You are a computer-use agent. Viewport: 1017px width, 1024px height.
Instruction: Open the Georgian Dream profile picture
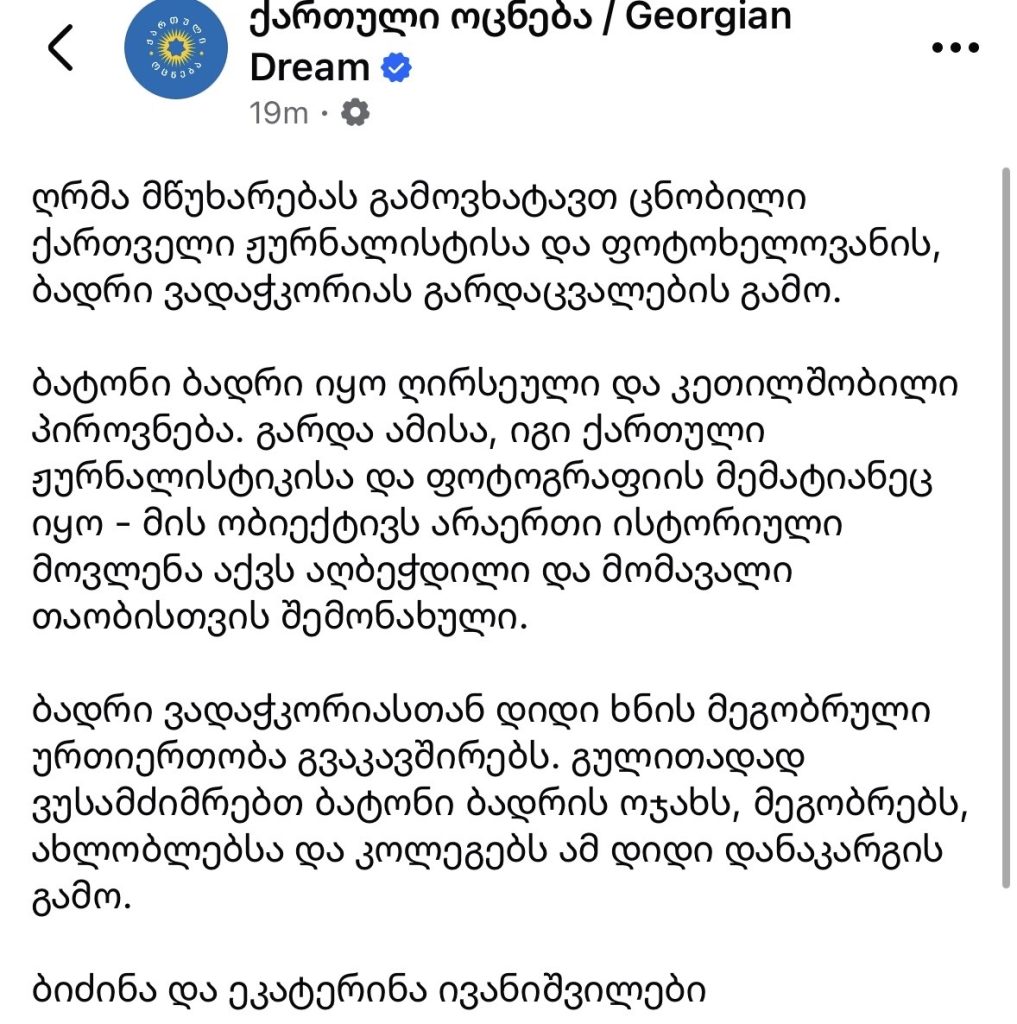coord(176,48)
